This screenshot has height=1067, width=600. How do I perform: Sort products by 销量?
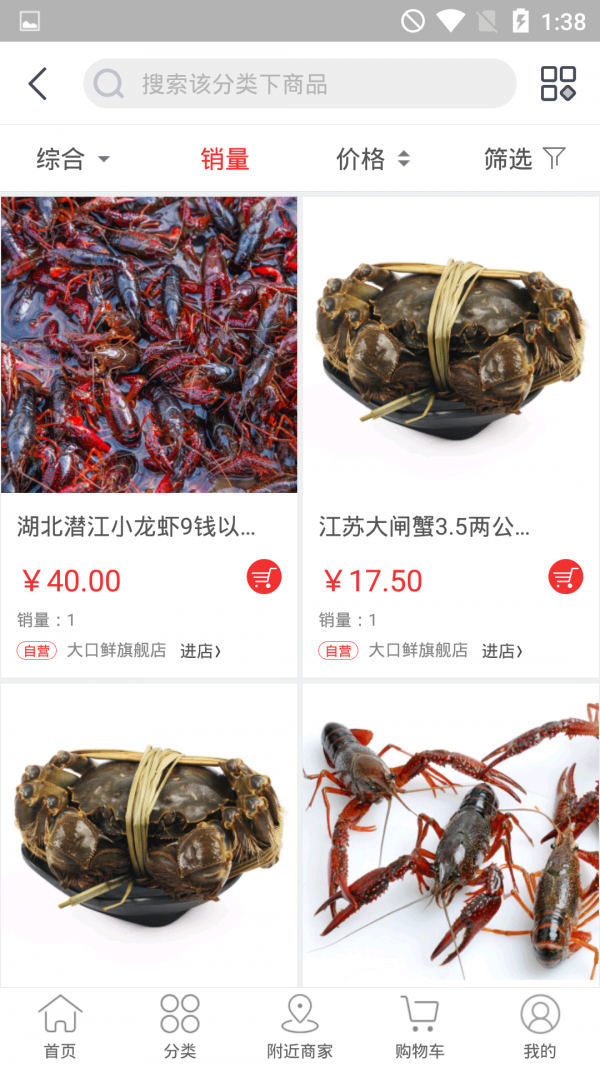(224, 159)
